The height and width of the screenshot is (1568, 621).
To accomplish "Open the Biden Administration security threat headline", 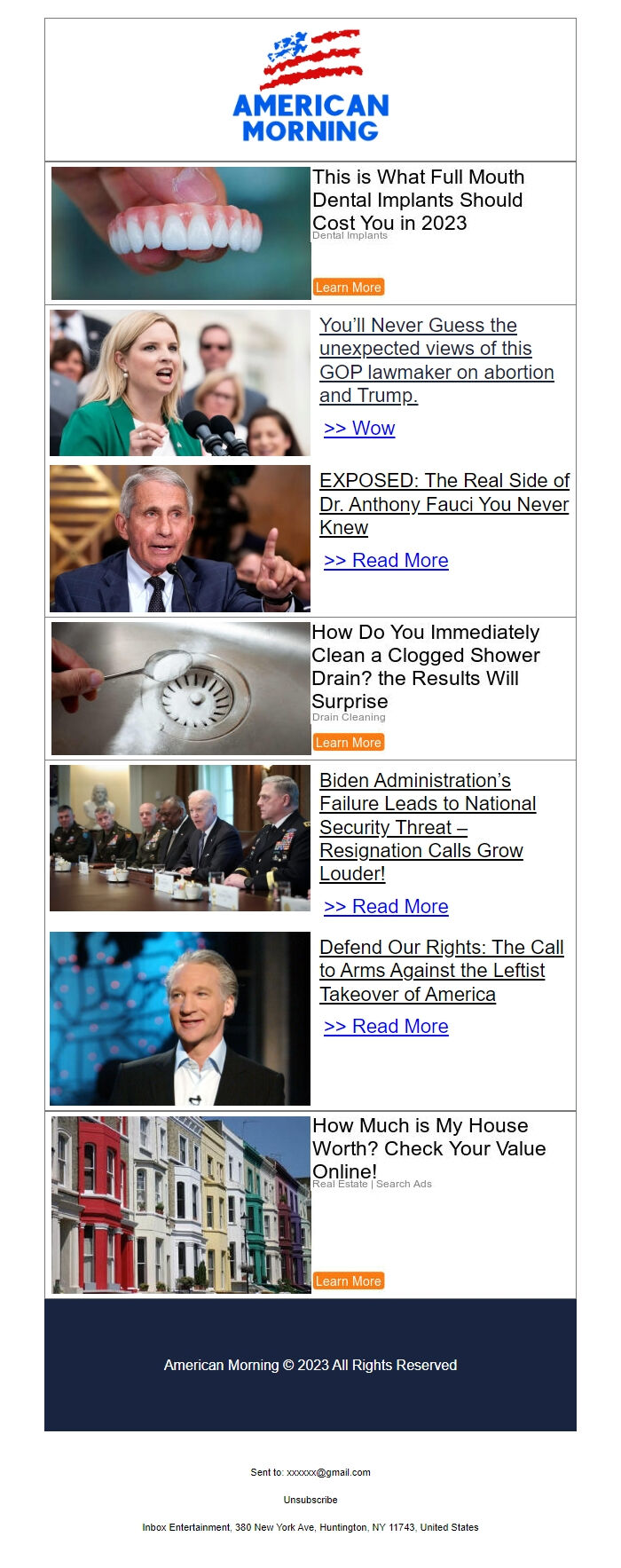I will click(428, 827).
